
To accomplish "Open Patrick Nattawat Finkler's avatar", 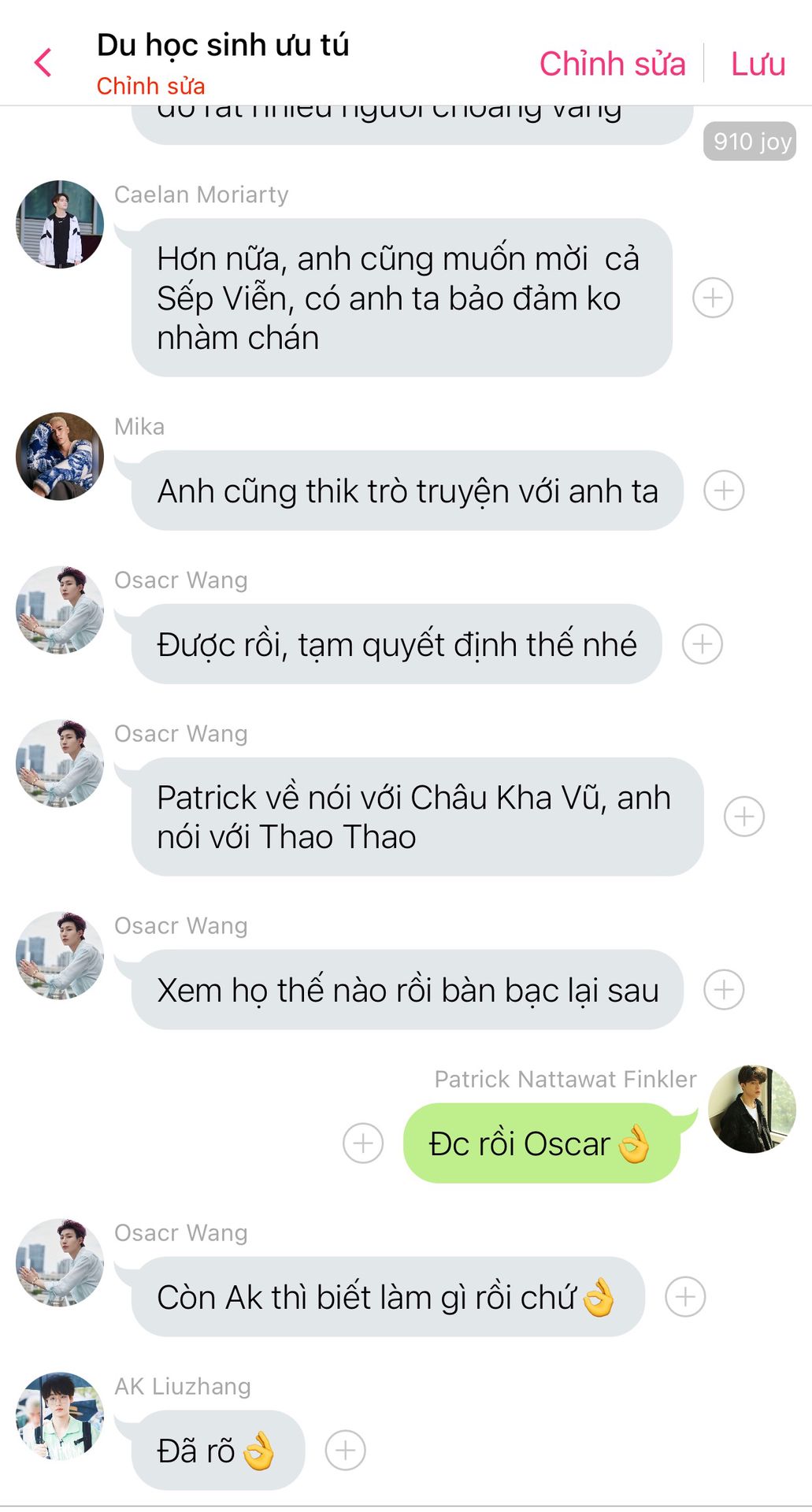I will coord(752,1110).
